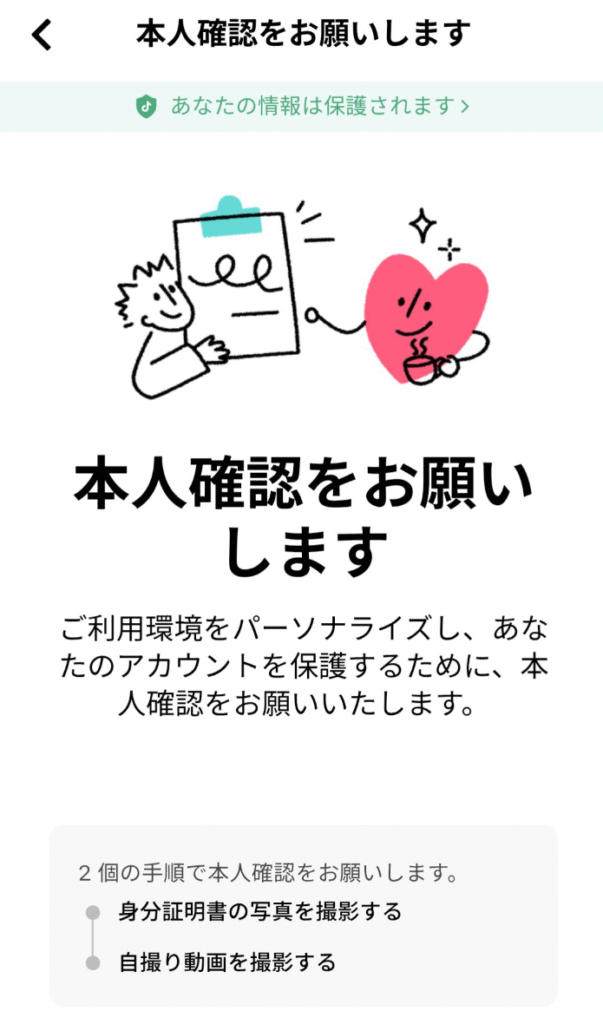This screenshot has height=1024, width=603.
Task: Open the あなたの情報は保護されます banner
Action: pyautogui.click(x=302, y=106)
